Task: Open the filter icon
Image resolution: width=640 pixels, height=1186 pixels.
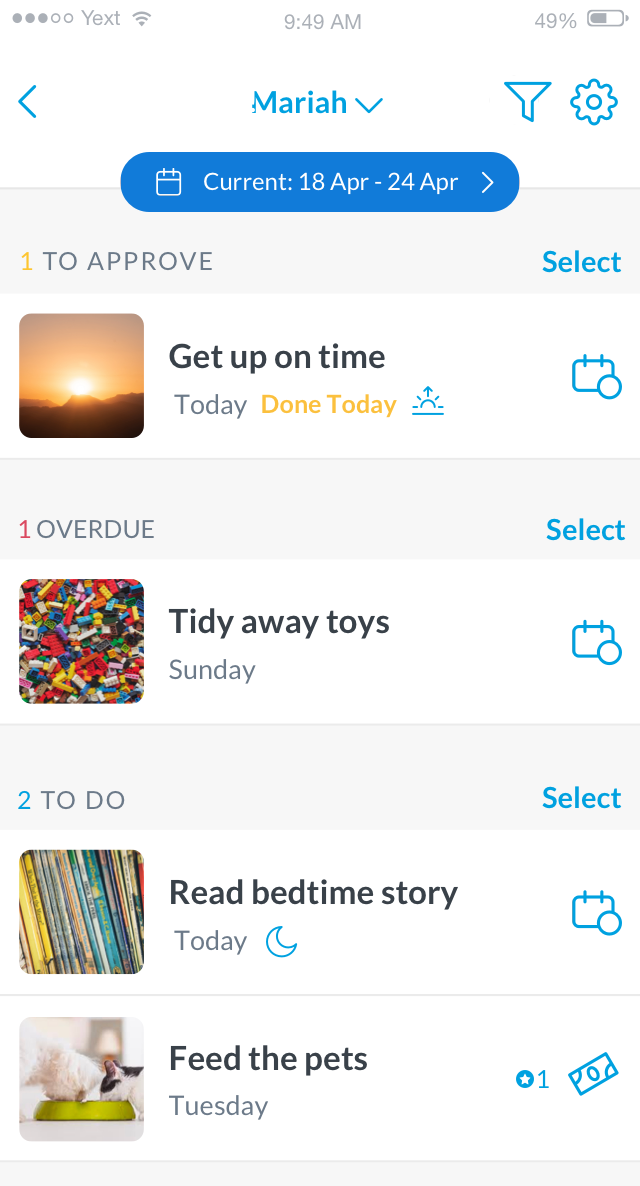Action: pos(527,102)
